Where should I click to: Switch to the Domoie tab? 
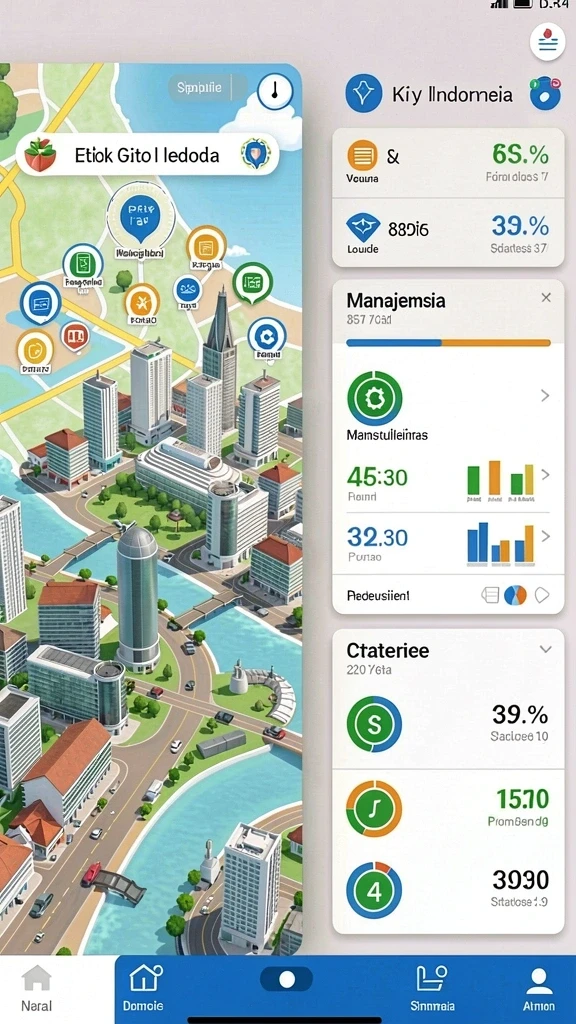[143, 989]
